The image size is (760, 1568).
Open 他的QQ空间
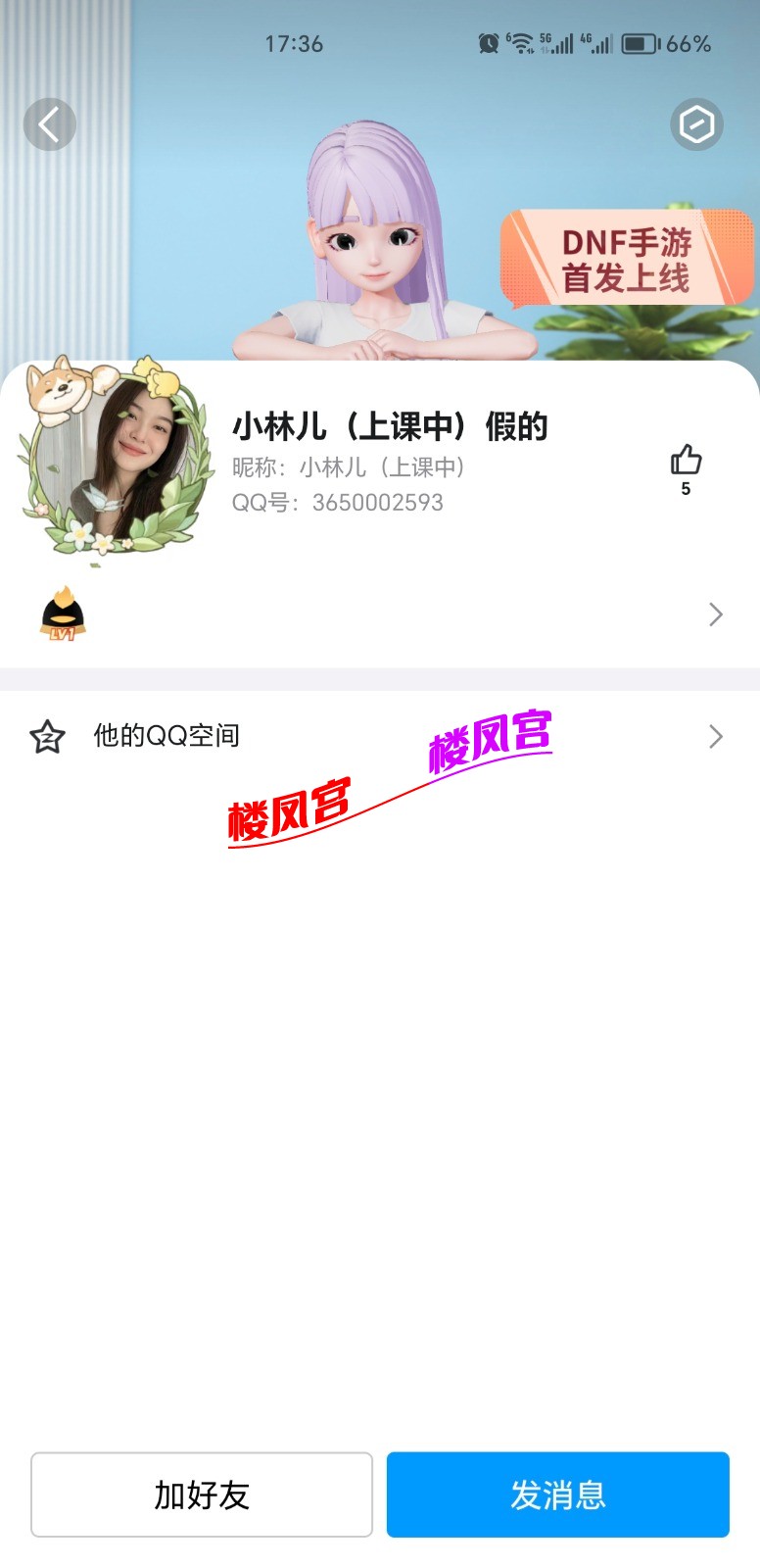166,736
